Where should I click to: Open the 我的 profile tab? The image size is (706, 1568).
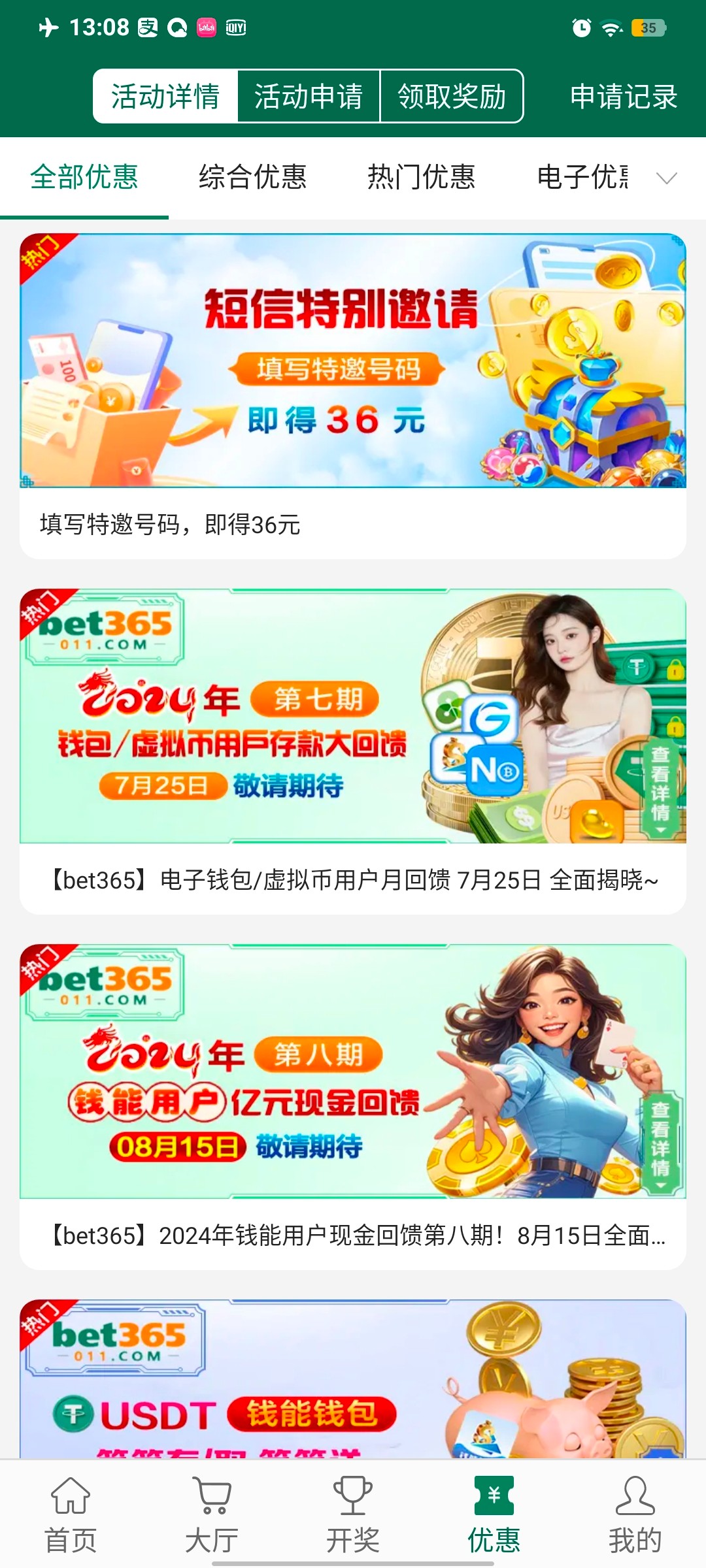(x=635, y=1514)
